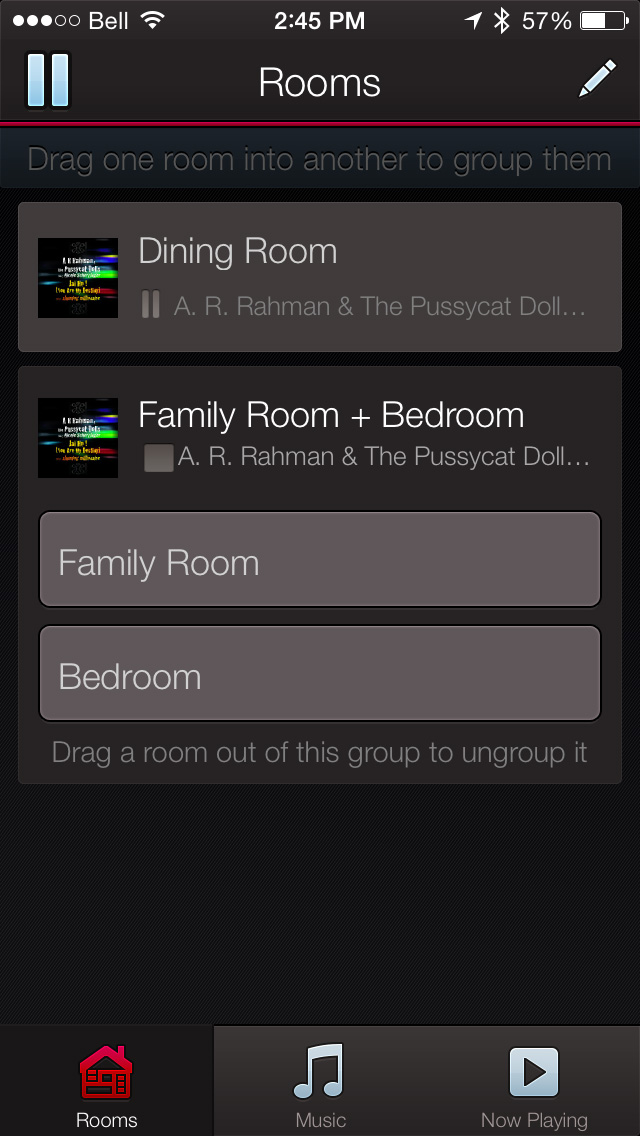
Task: Switch to the Now Playing tab
Action: point(533,1081)
